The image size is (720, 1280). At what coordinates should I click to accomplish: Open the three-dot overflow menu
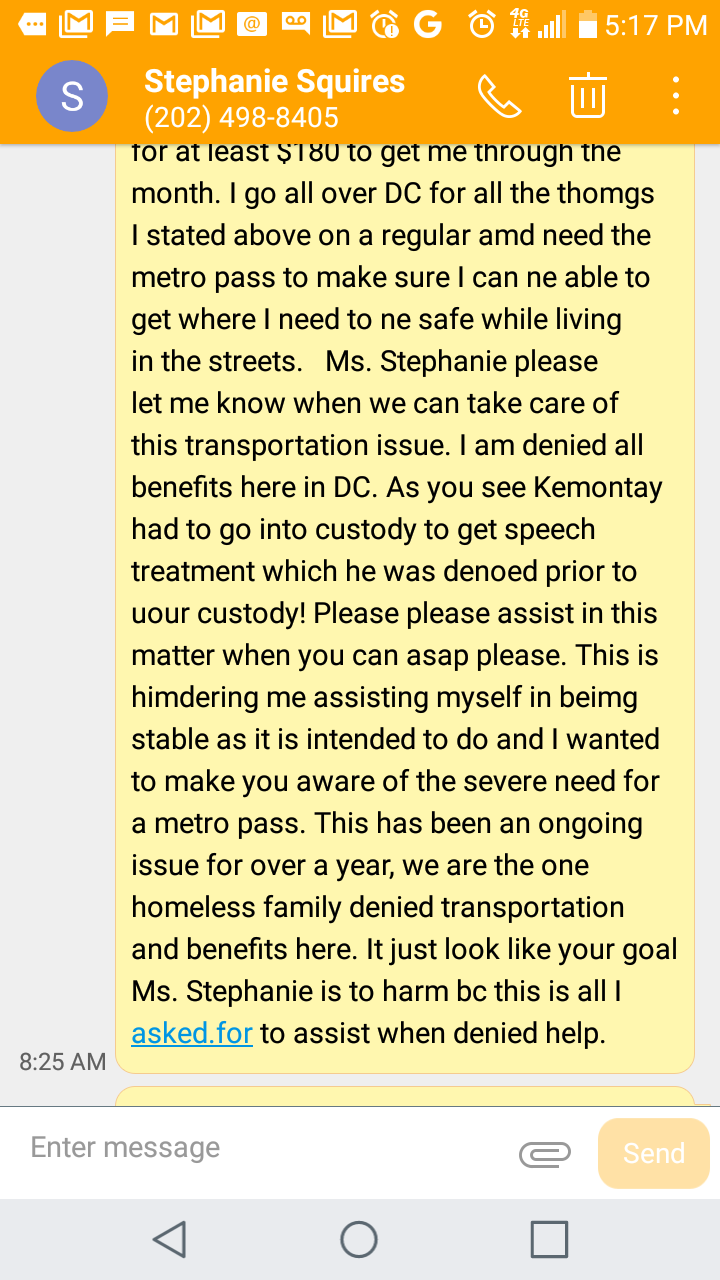point(676,96)
